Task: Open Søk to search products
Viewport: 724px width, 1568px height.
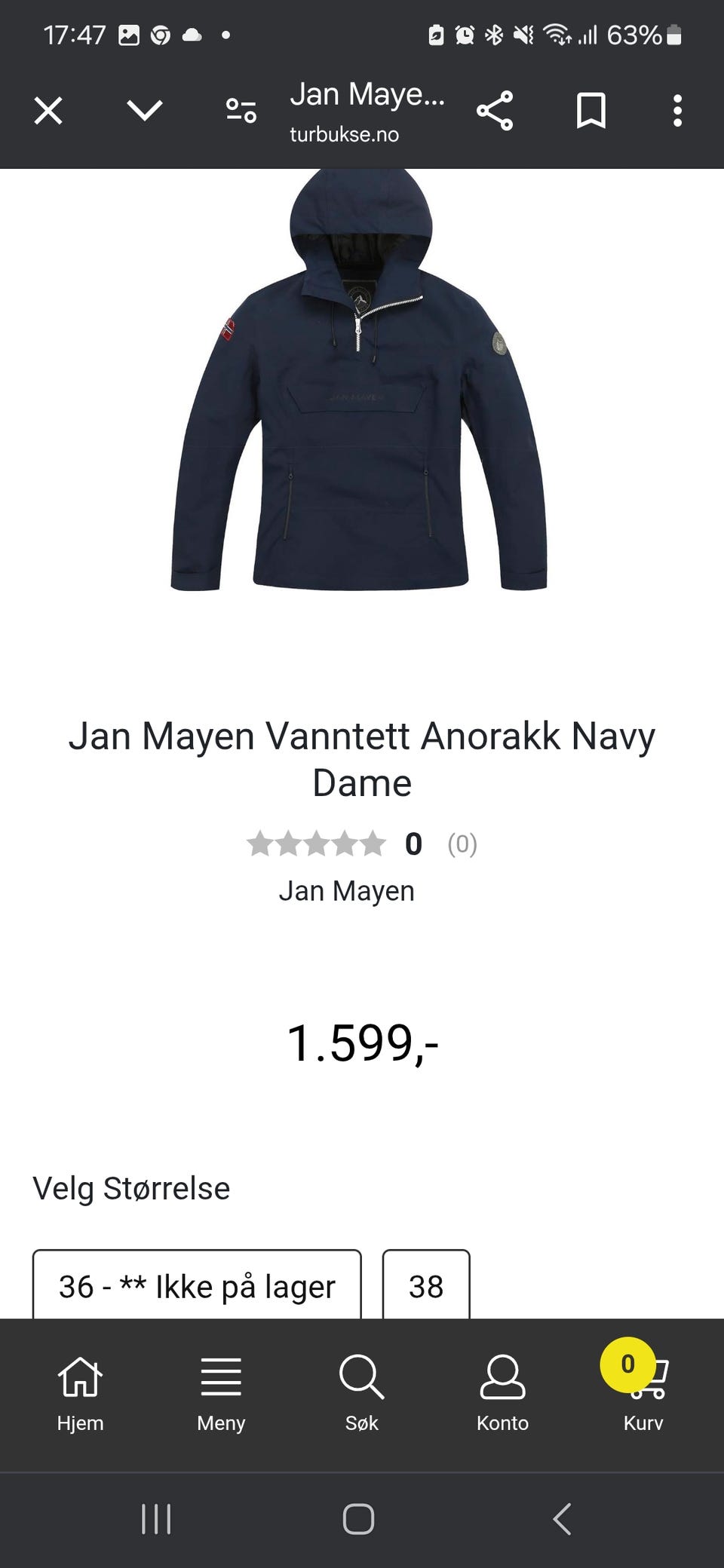Action: (362, 1393)
